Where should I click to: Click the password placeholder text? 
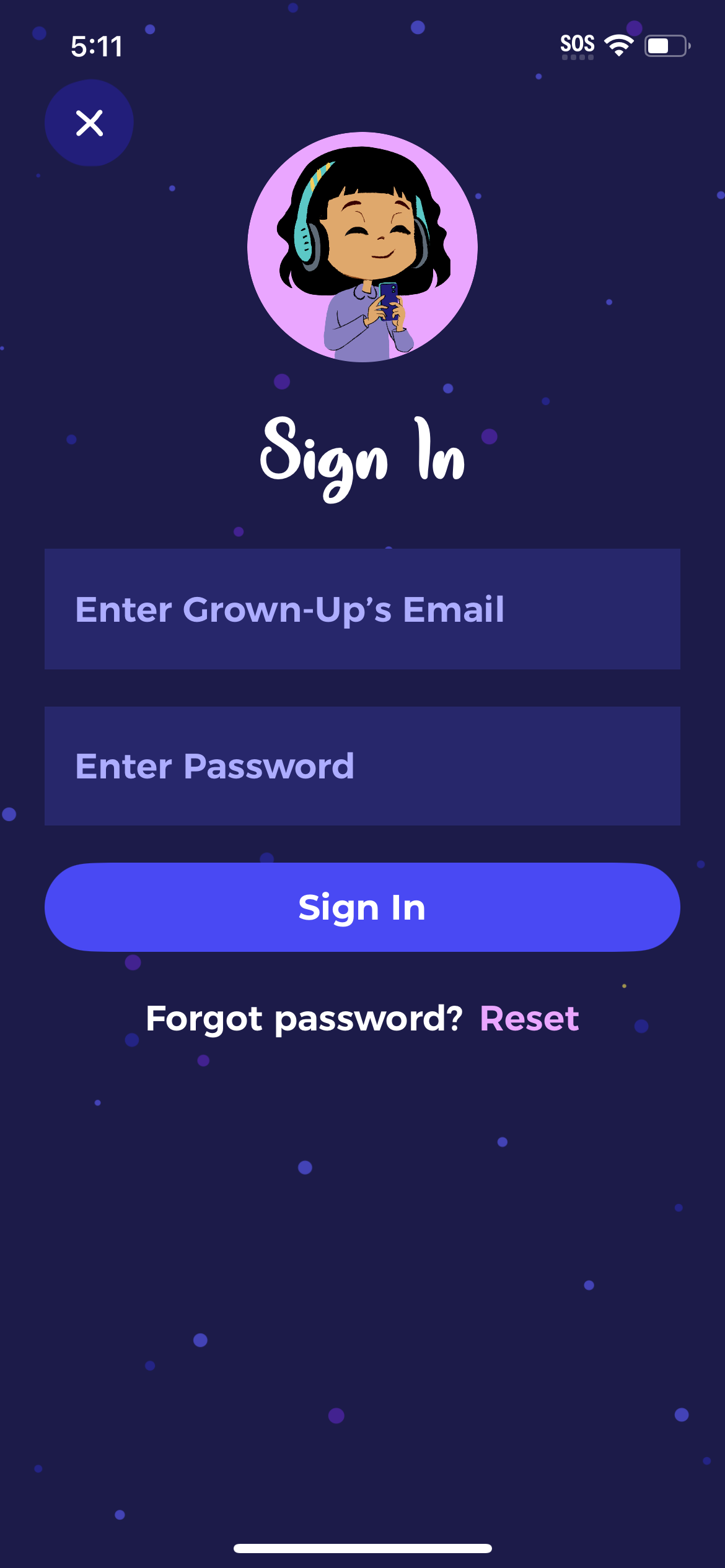pyautogui.click(x=214, y=765)
